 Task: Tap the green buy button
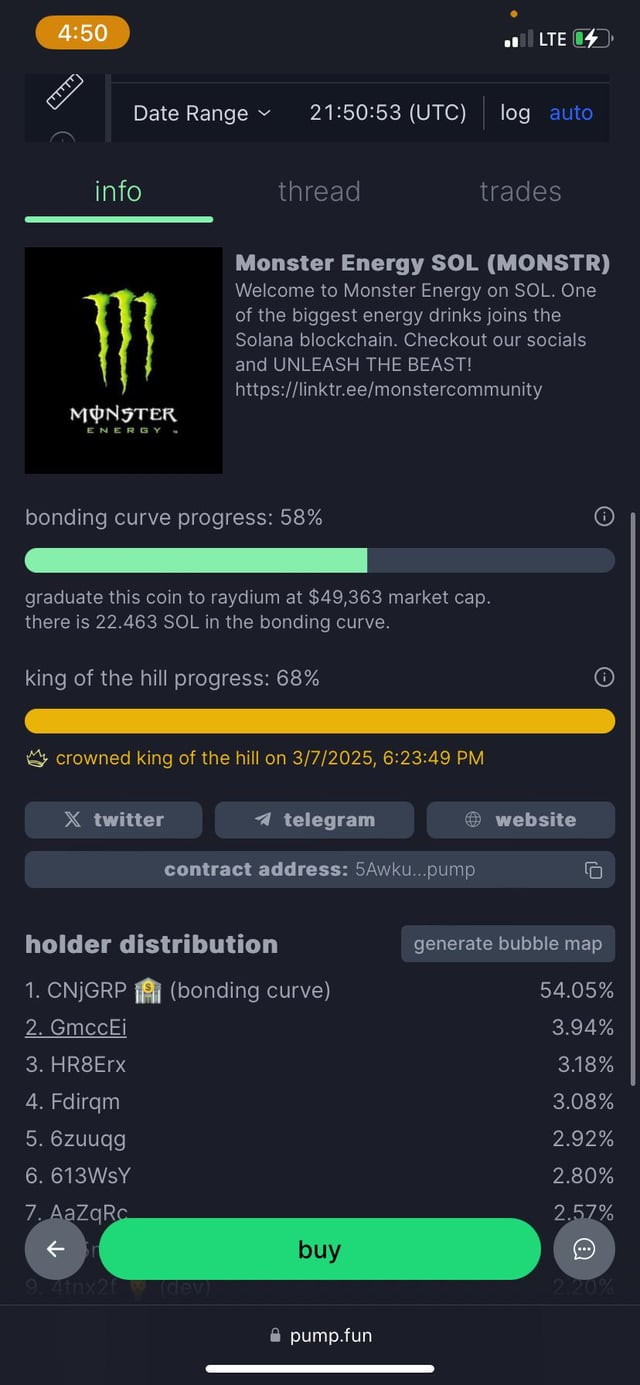[x=319, y=1249]
